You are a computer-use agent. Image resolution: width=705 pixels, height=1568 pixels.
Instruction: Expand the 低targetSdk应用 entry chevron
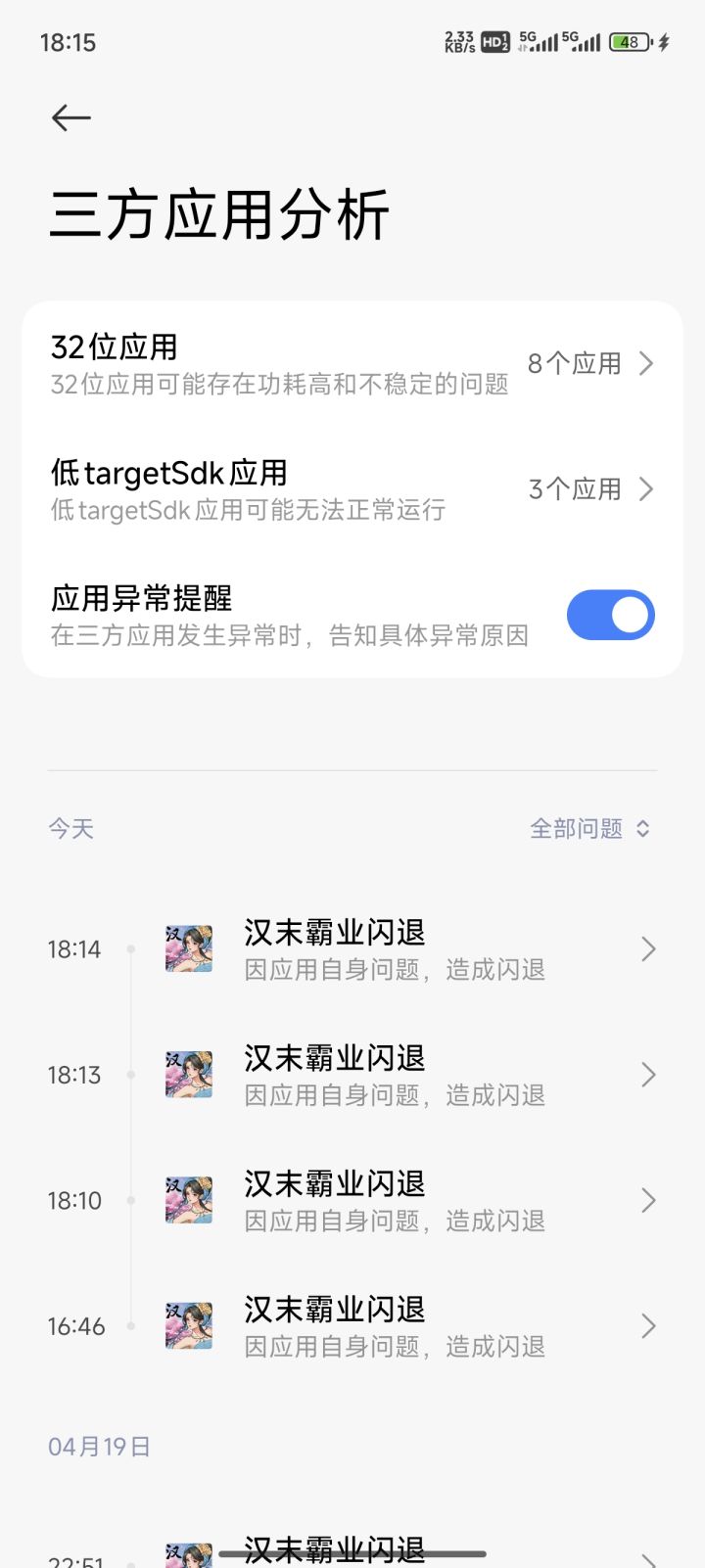tap(646, 488)
